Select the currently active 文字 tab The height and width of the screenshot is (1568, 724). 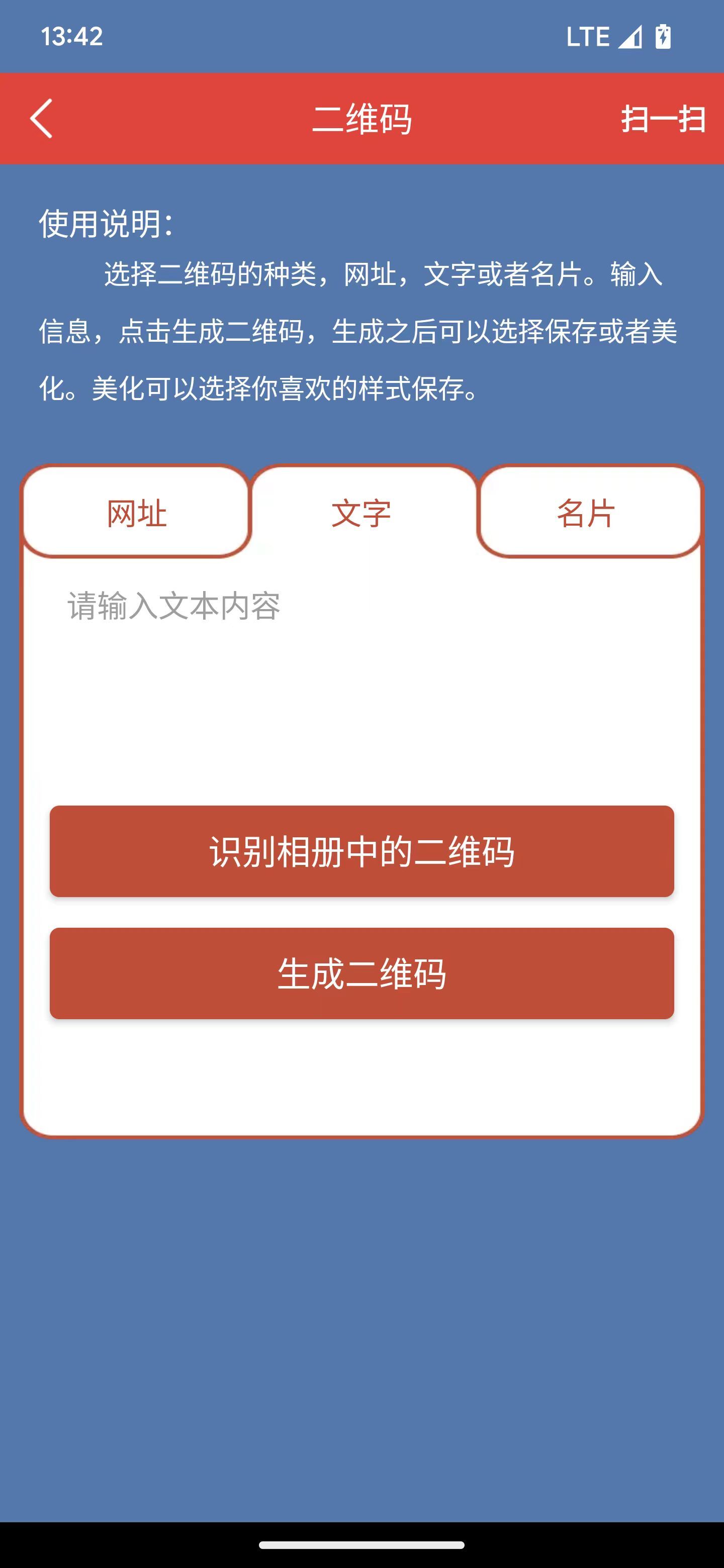361,513
